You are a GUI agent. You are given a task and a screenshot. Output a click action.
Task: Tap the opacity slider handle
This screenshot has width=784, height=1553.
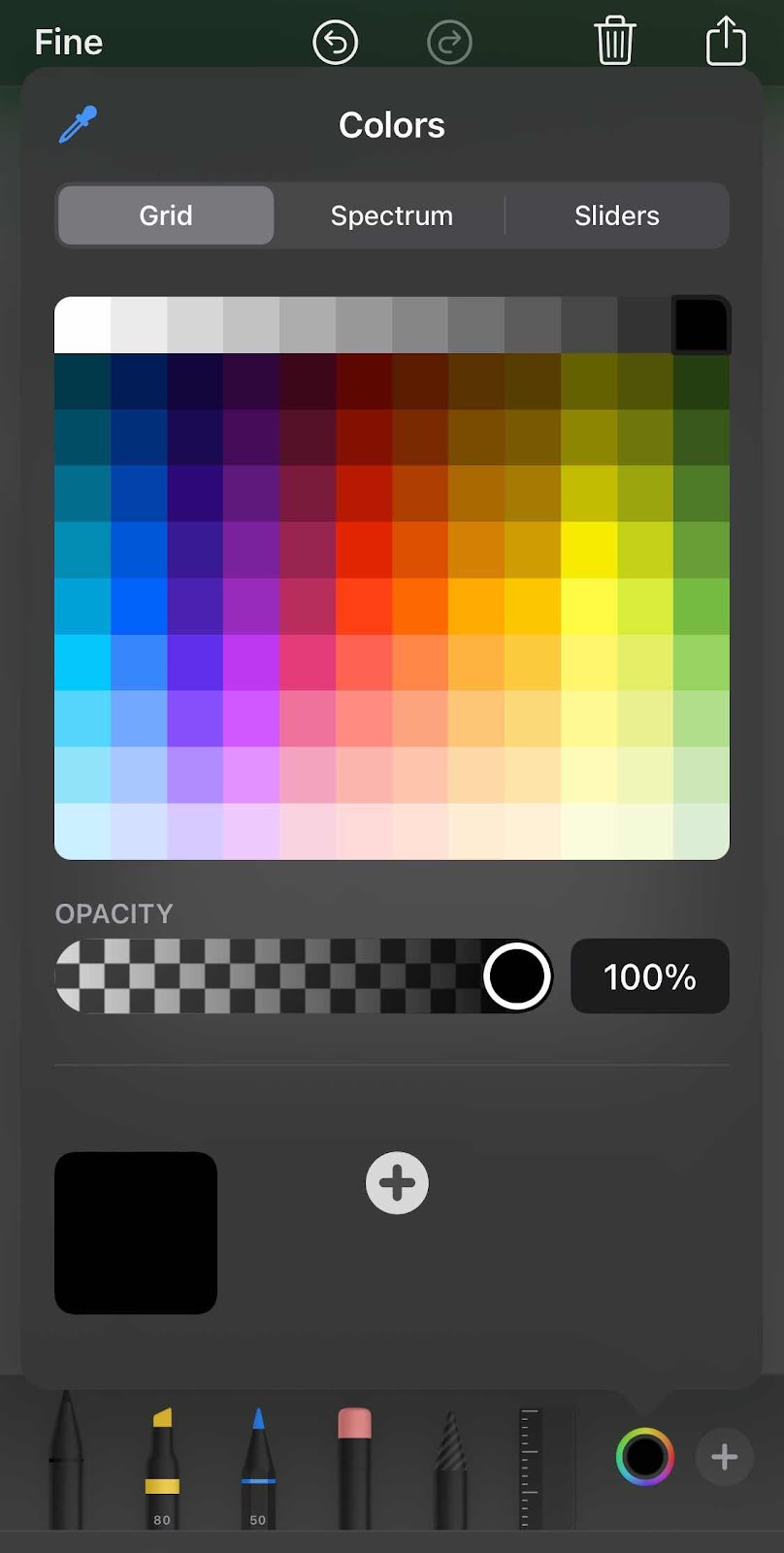(x=517, y=976)
